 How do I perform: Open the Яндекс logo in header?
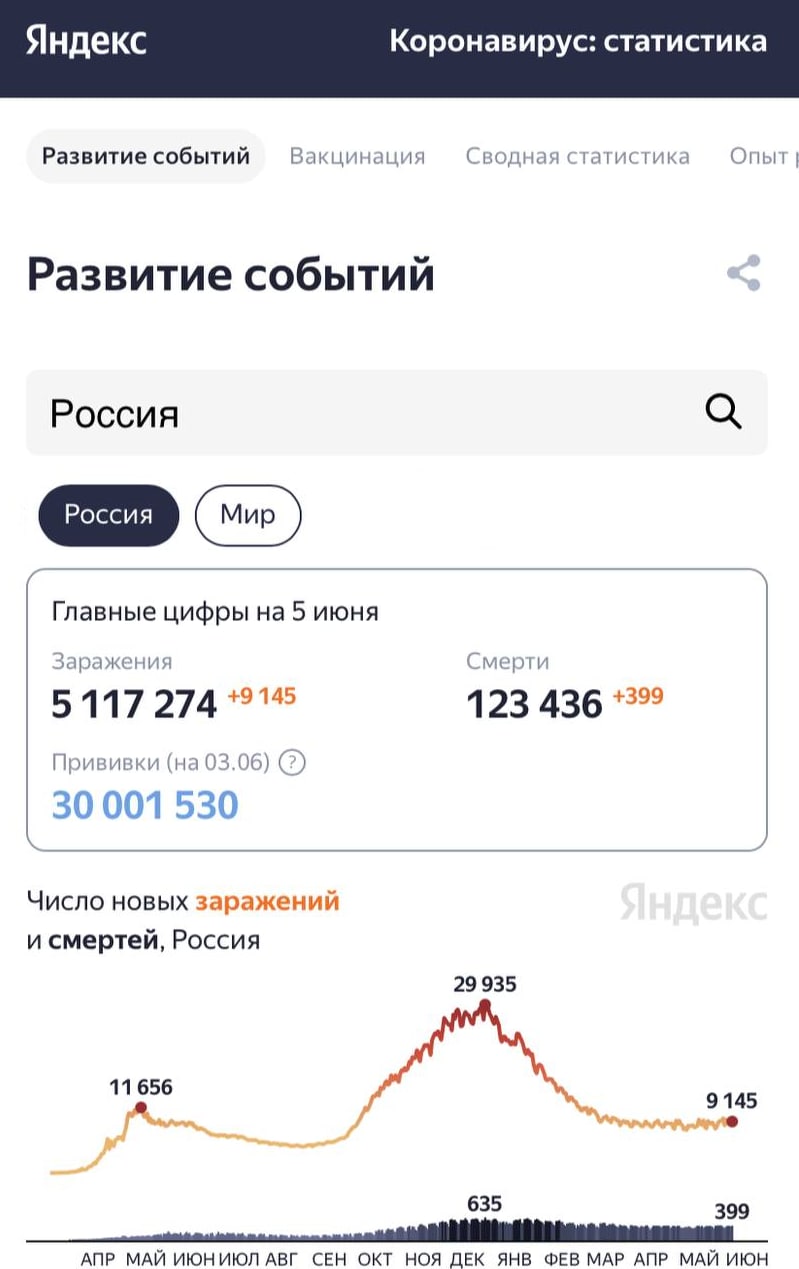click(86, 42)
